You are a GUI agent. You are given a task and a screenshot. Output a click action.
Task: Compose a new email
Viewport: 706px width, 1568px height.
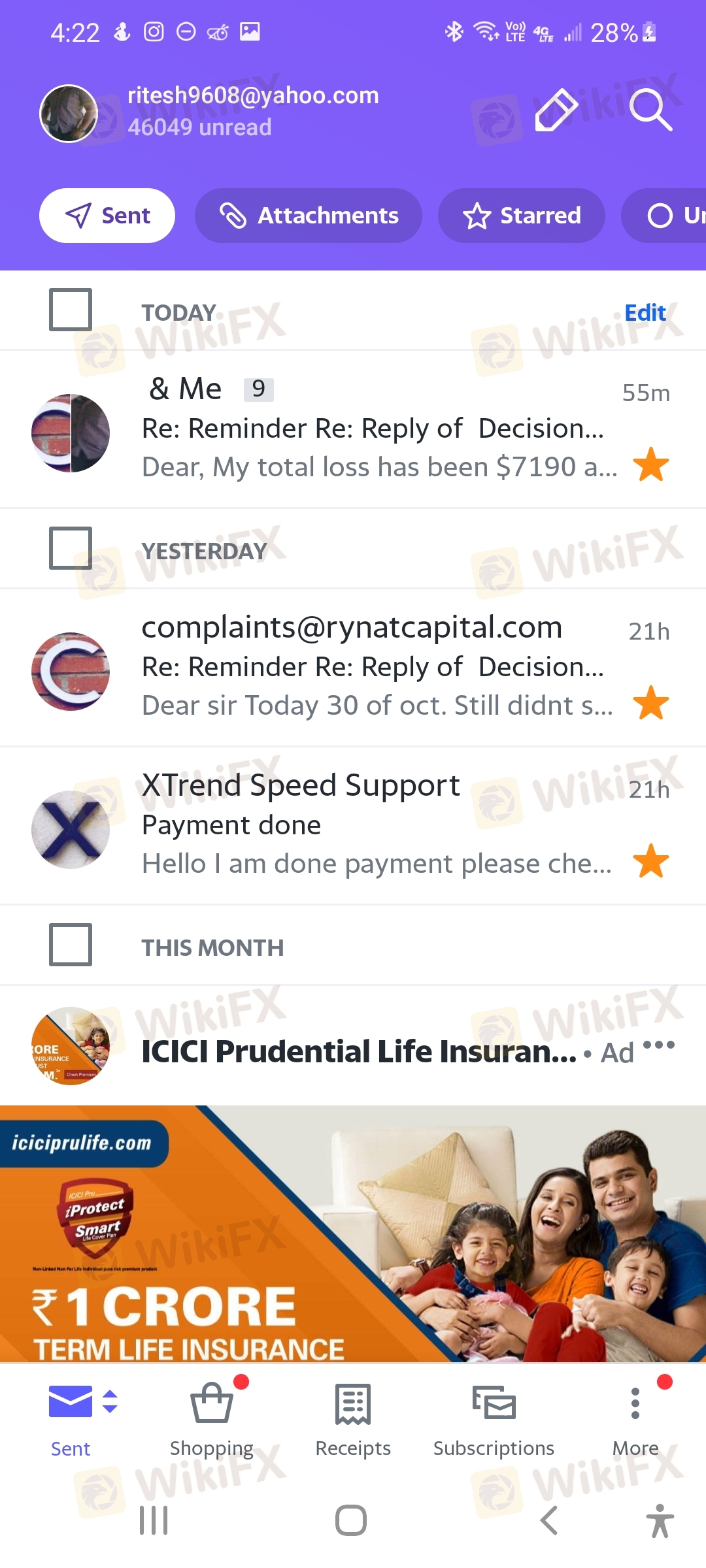tap(556, 111)
